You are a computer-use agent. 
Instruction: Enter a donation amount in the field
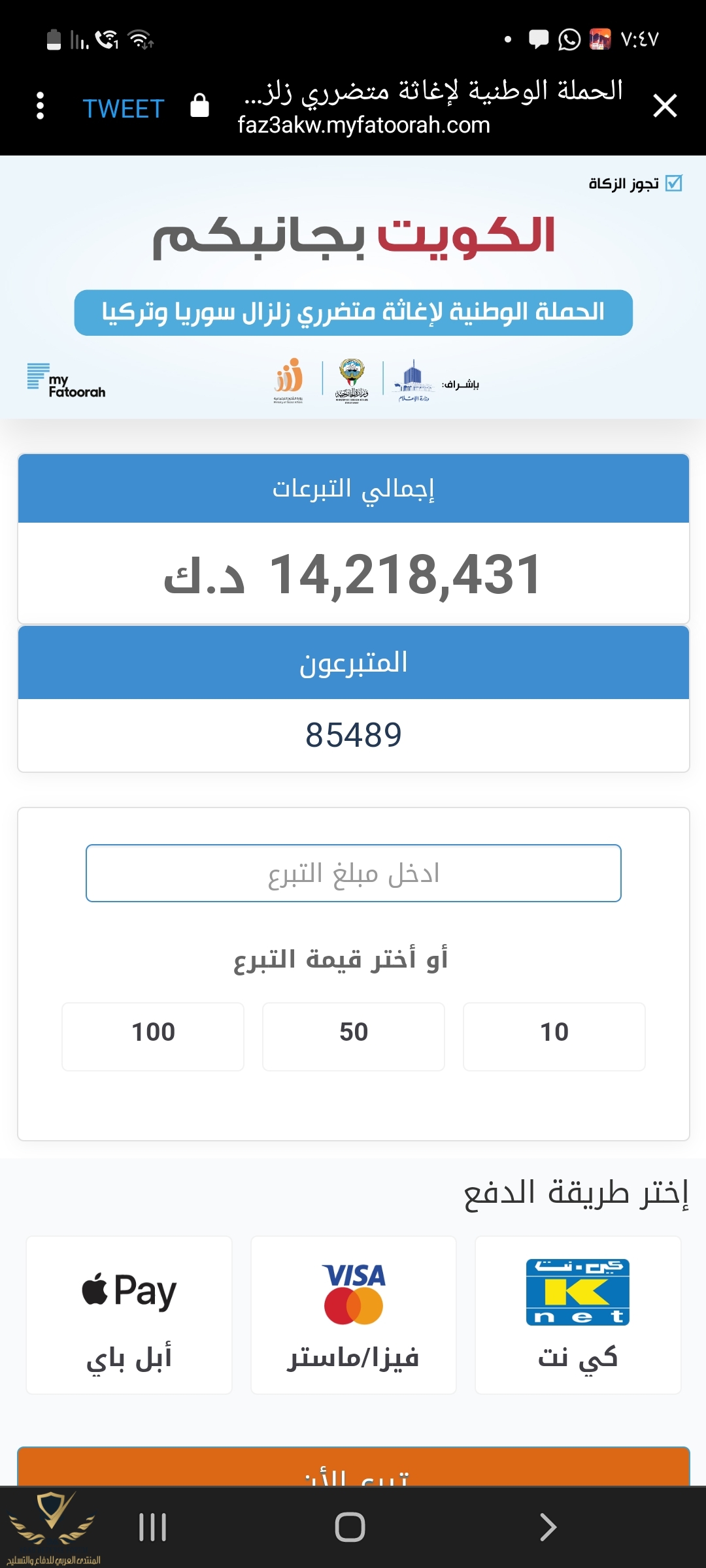(x=353, y=874)
